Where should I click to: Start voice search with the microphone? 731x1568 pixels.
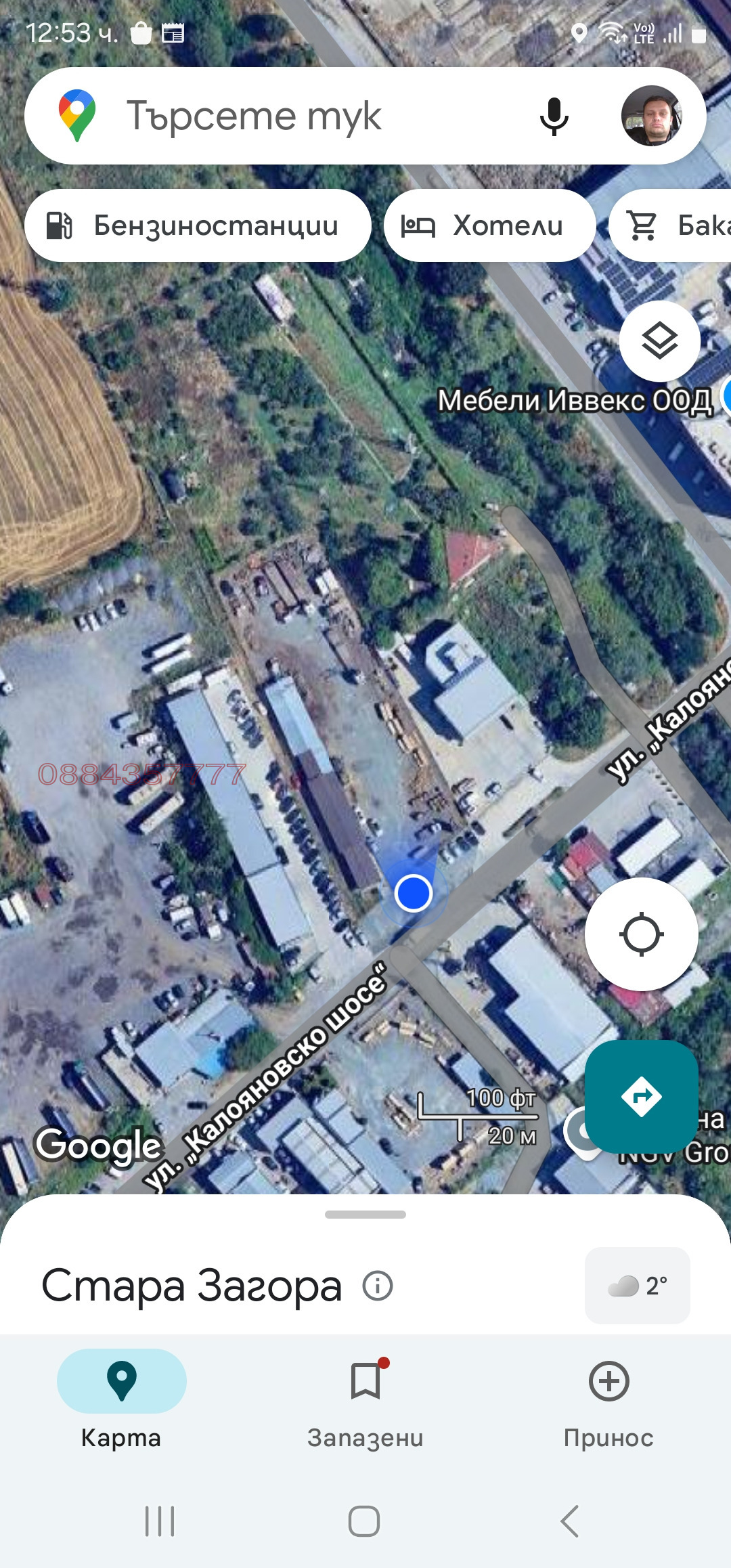[x=554, y=116]
